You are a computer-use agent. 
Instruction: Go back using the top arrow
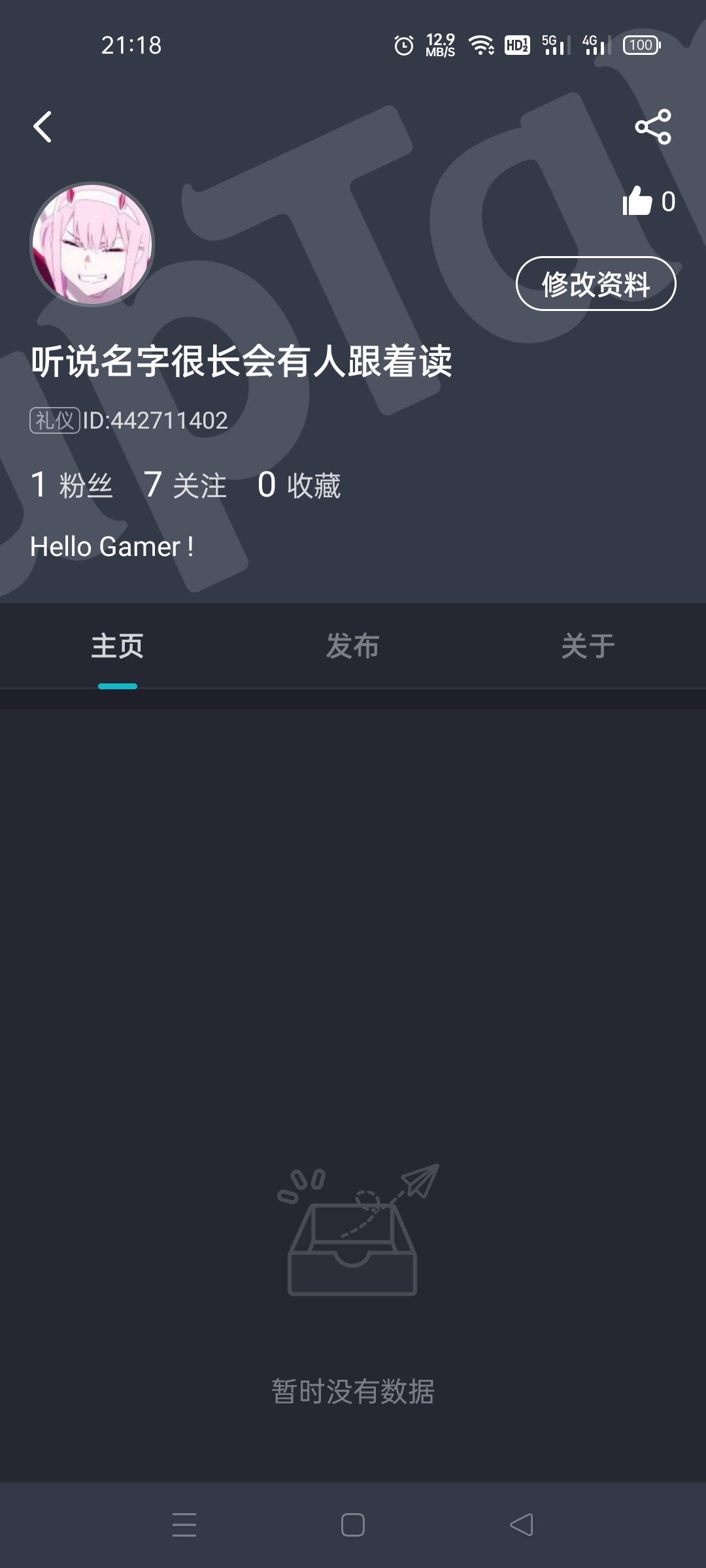pos(43,127)
